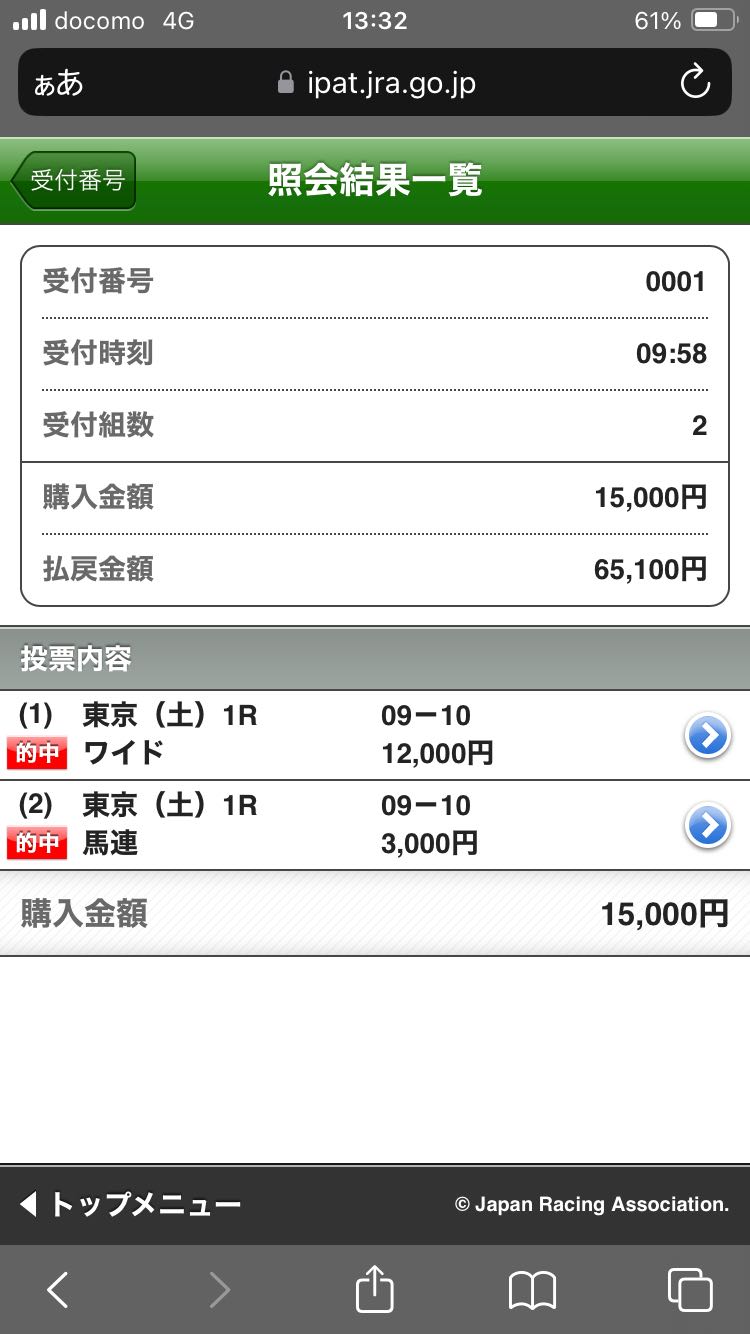Open details for 馬連 09-10 bet

(x=707, y=827)
